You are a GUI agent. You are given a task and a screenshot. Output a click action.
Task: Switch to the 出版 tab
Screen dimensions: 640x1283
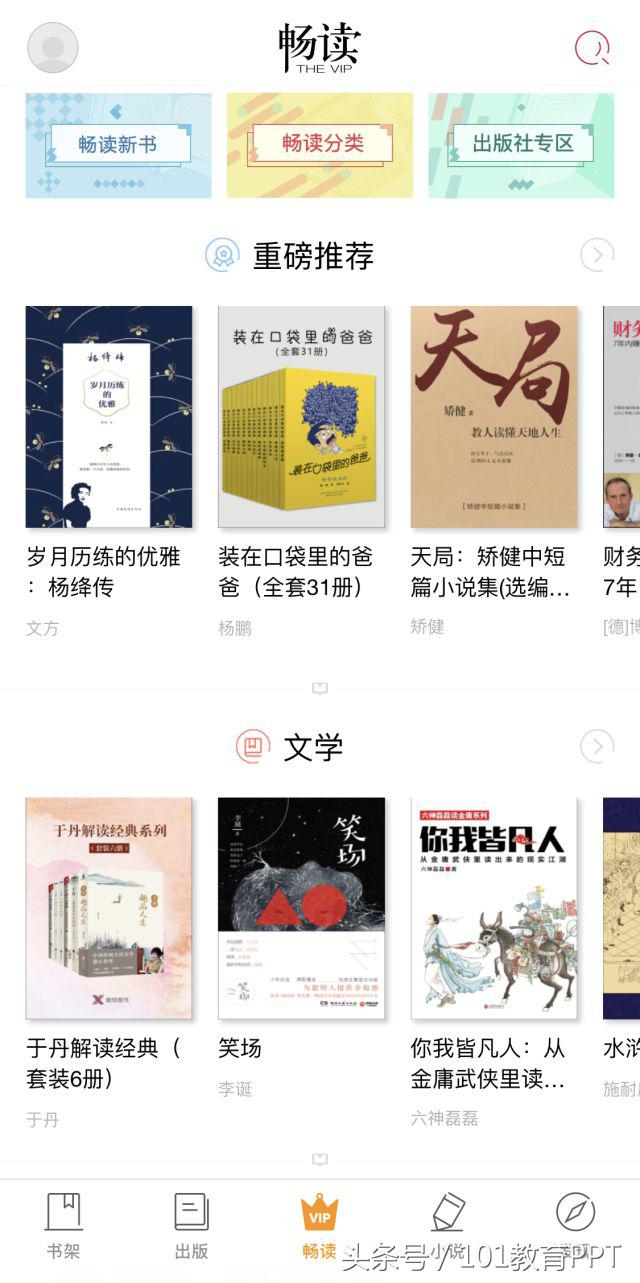(x=192, y=1225)
